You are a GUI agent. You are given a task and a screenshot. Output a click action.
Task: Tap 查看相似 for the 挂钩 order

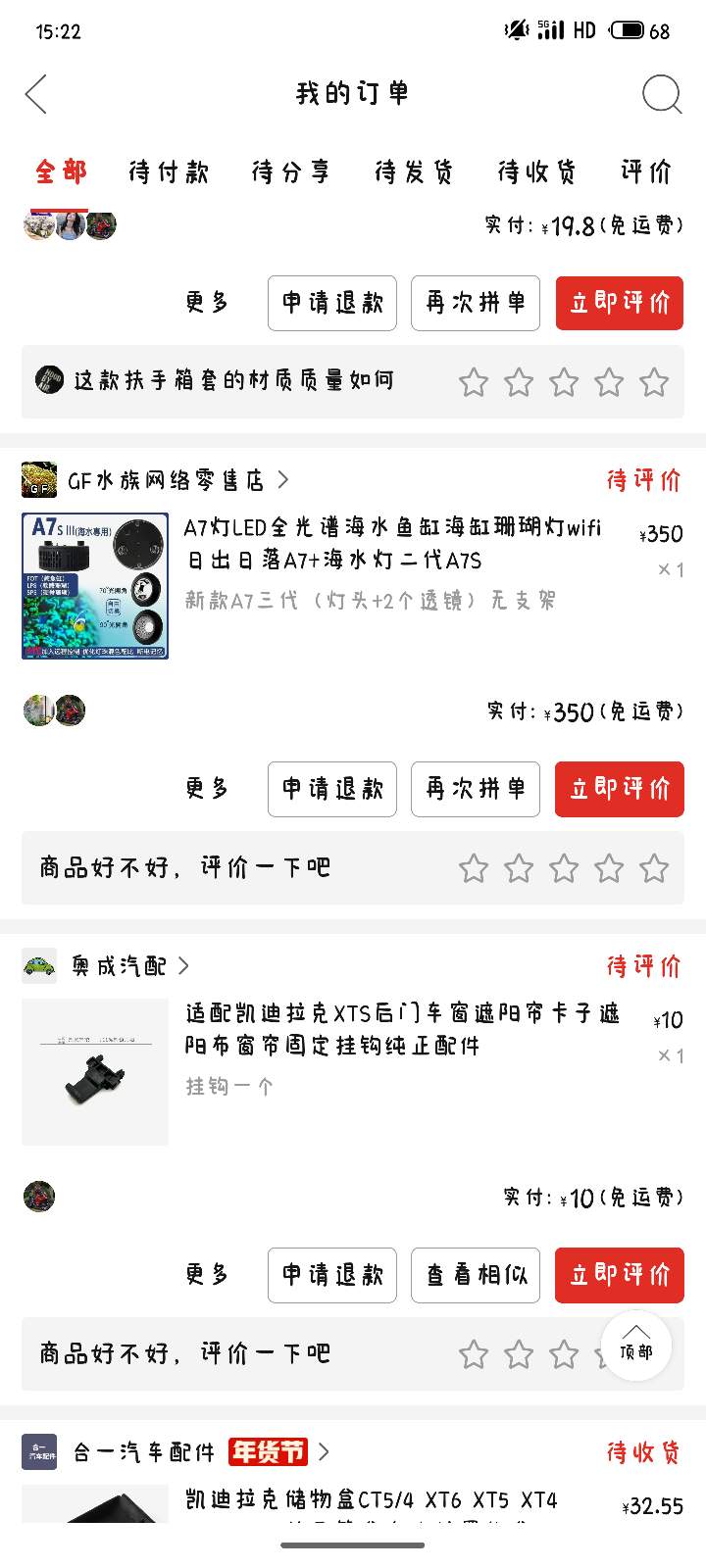476,1275
